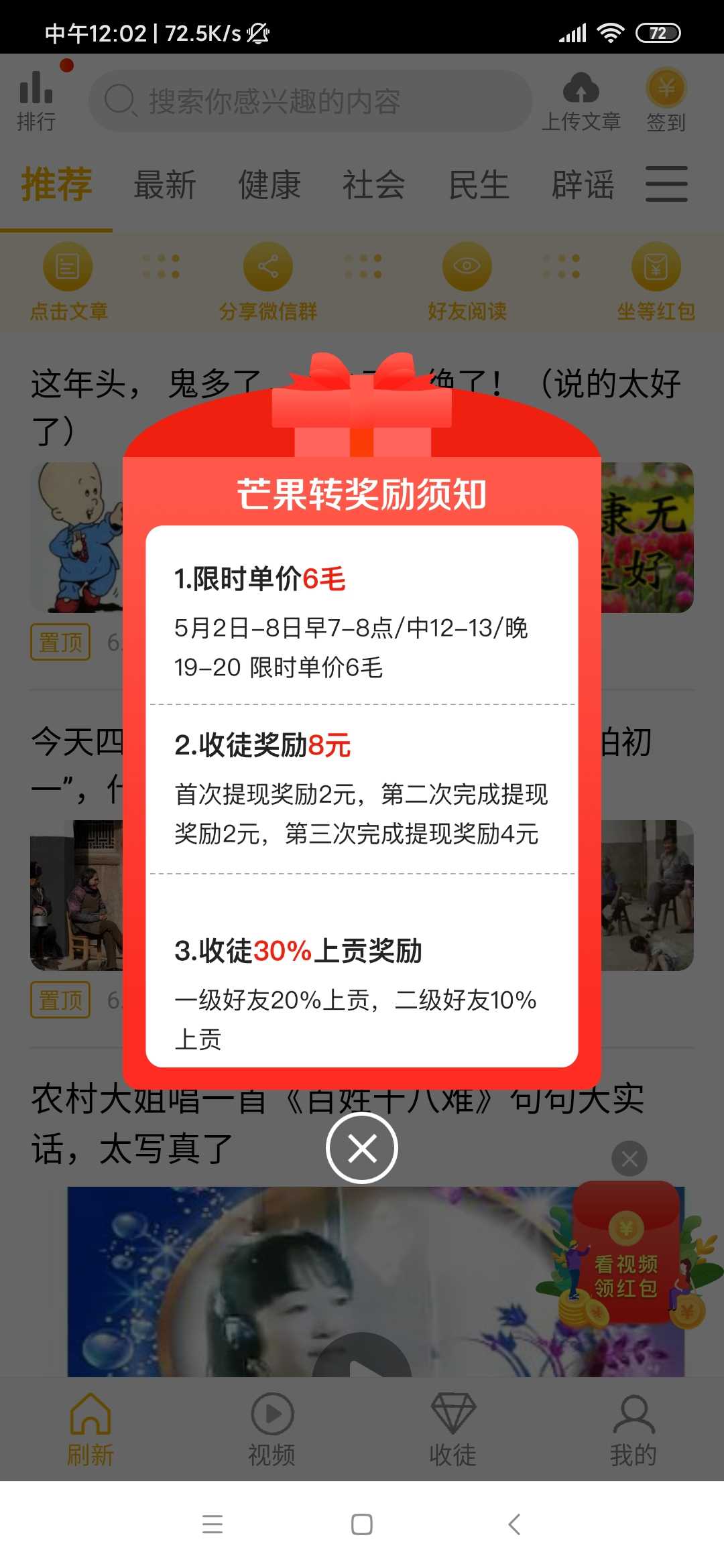The image size is (724, 1568).
Task: Open the 看视频领红包 red packet
Action: click(x=626, y=1253)
